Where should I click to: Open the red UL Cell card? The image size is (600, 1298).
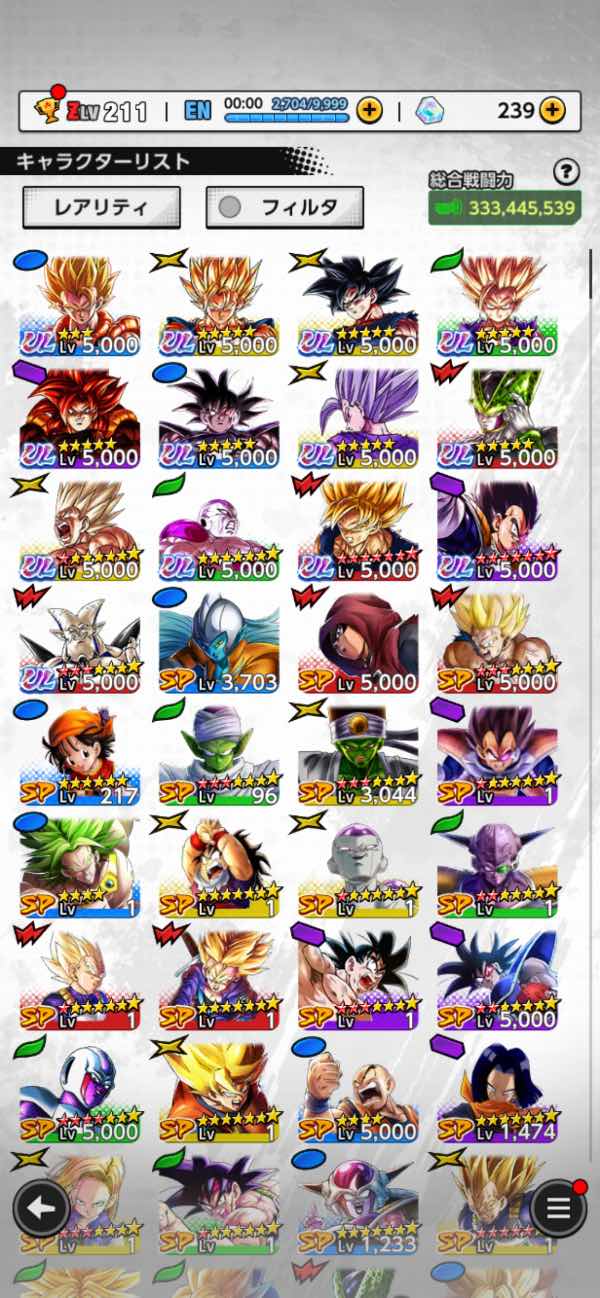(497, 418)
